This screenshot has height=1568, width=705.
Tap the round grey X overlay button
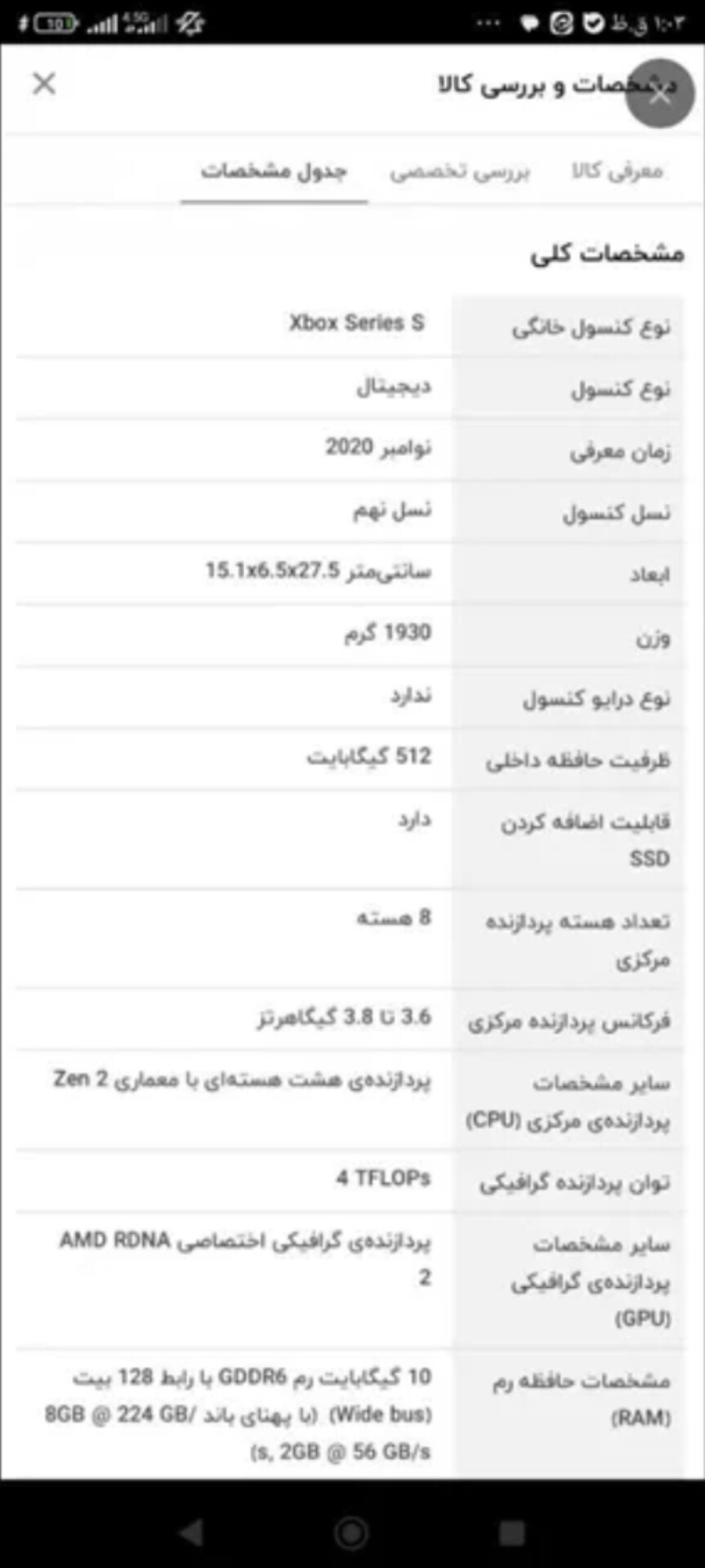tap(660, 93)
